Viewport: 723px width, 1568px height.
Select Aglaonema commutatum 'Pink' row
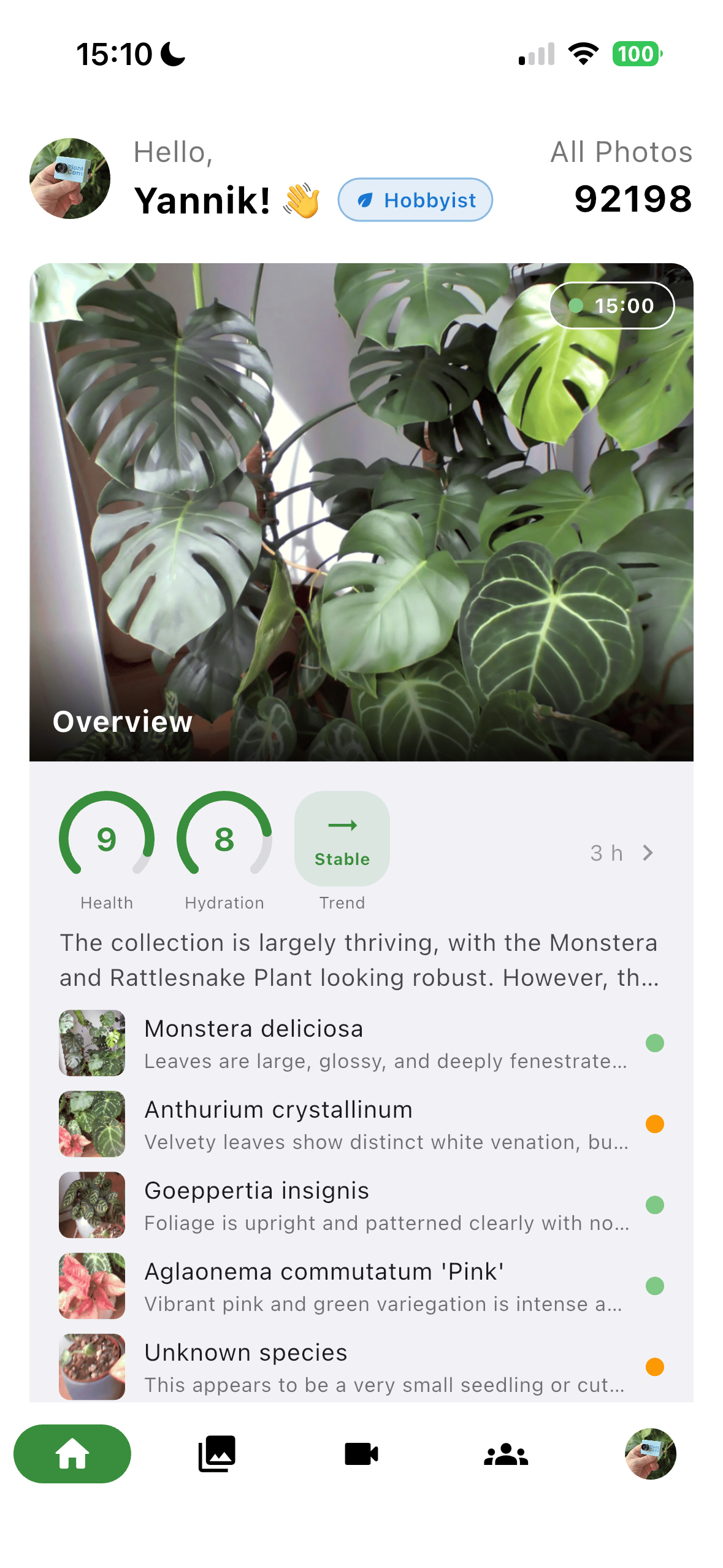coord(361,1286)
